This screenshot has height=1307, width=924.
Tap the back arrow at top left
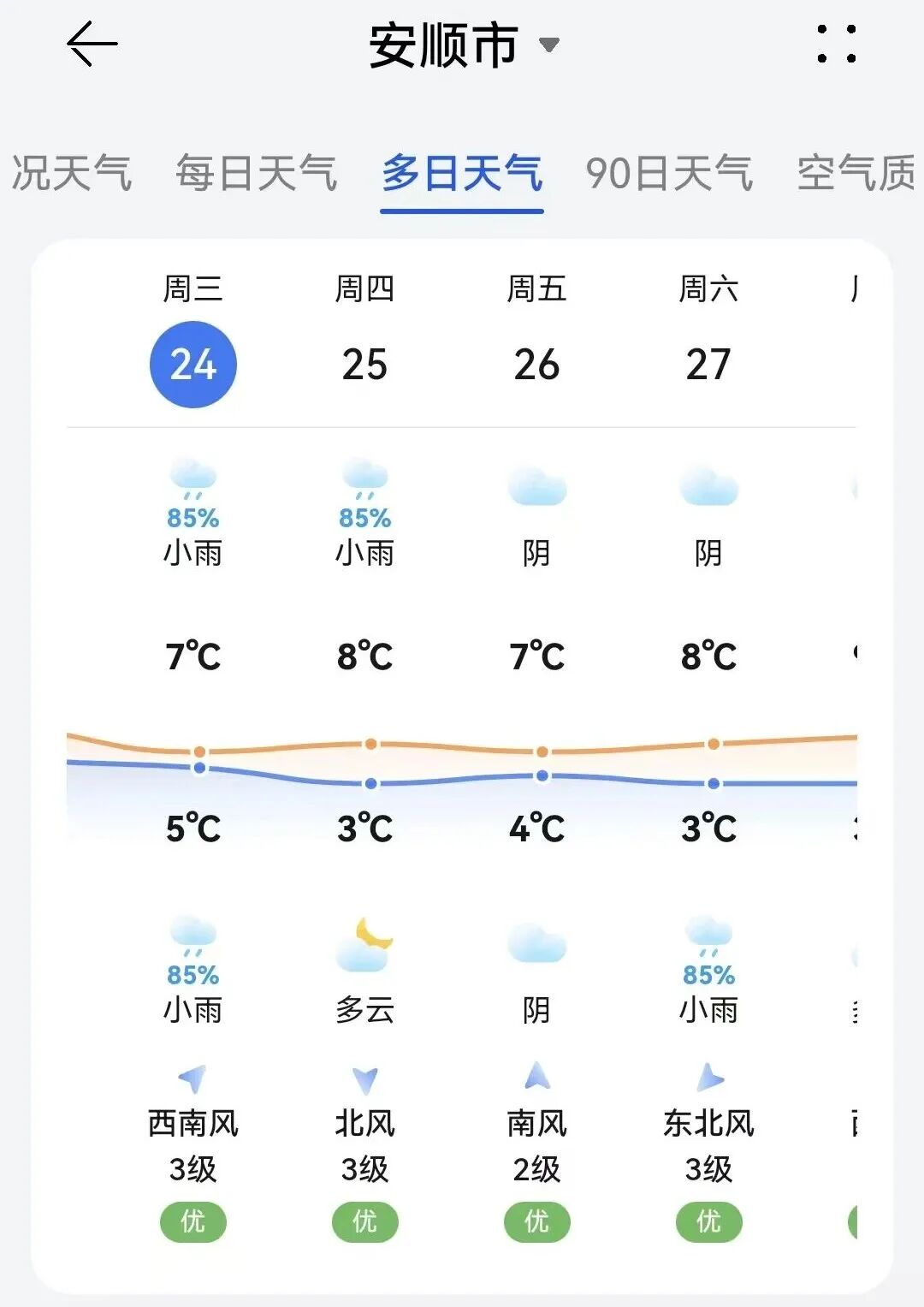(89, 43)
